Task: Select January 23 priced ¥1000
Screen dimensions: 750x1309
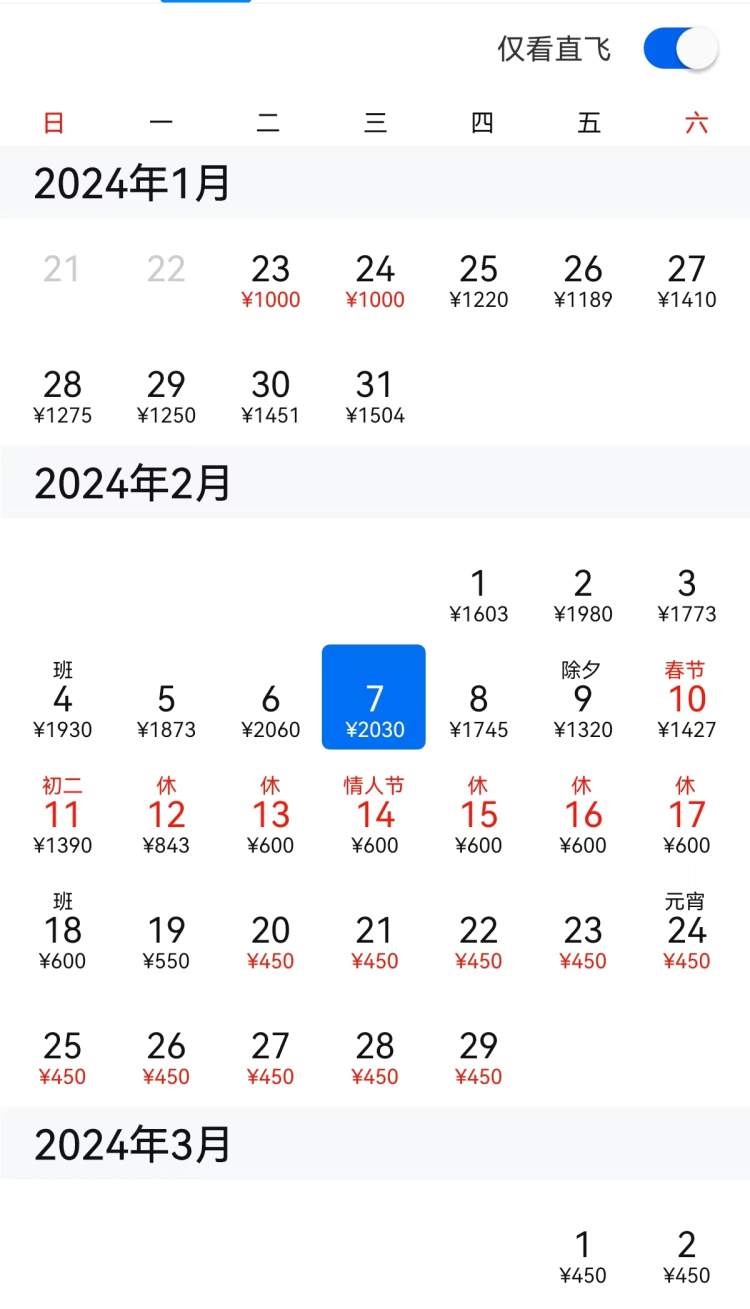Action: tap(270, 281)
